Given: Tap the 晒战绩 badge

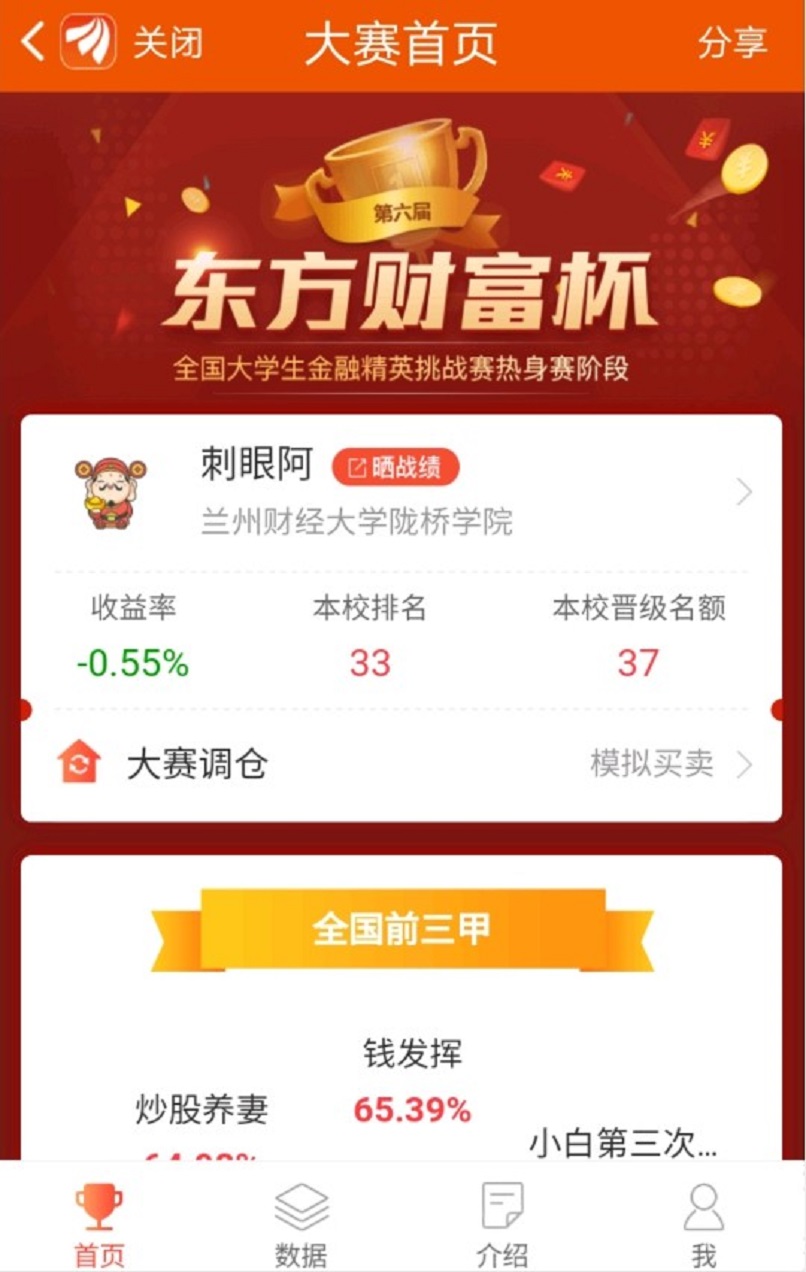Looking at the screenshot, I should [395, 467].
